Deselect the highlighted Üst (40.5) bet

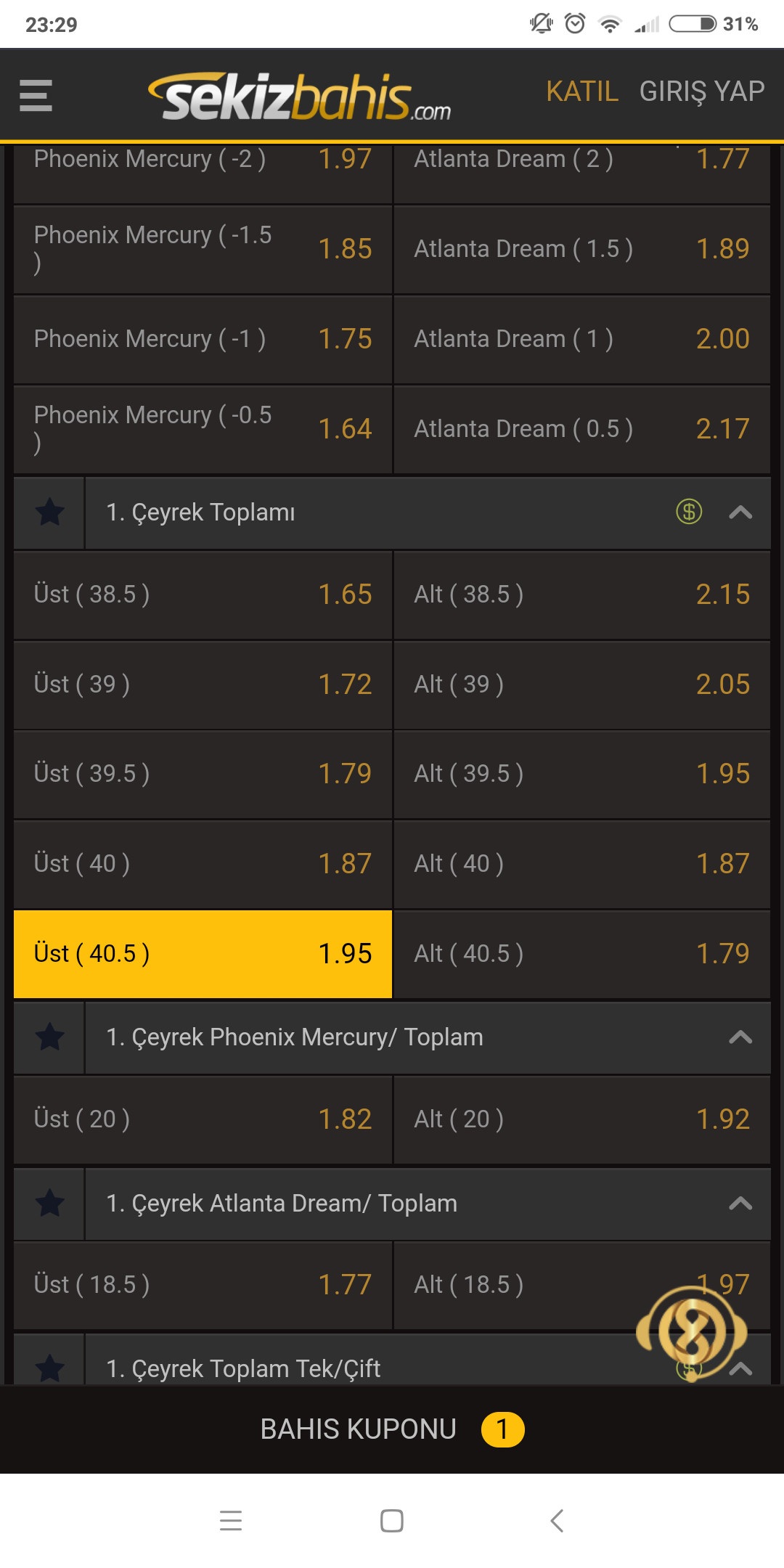(203, 954)
